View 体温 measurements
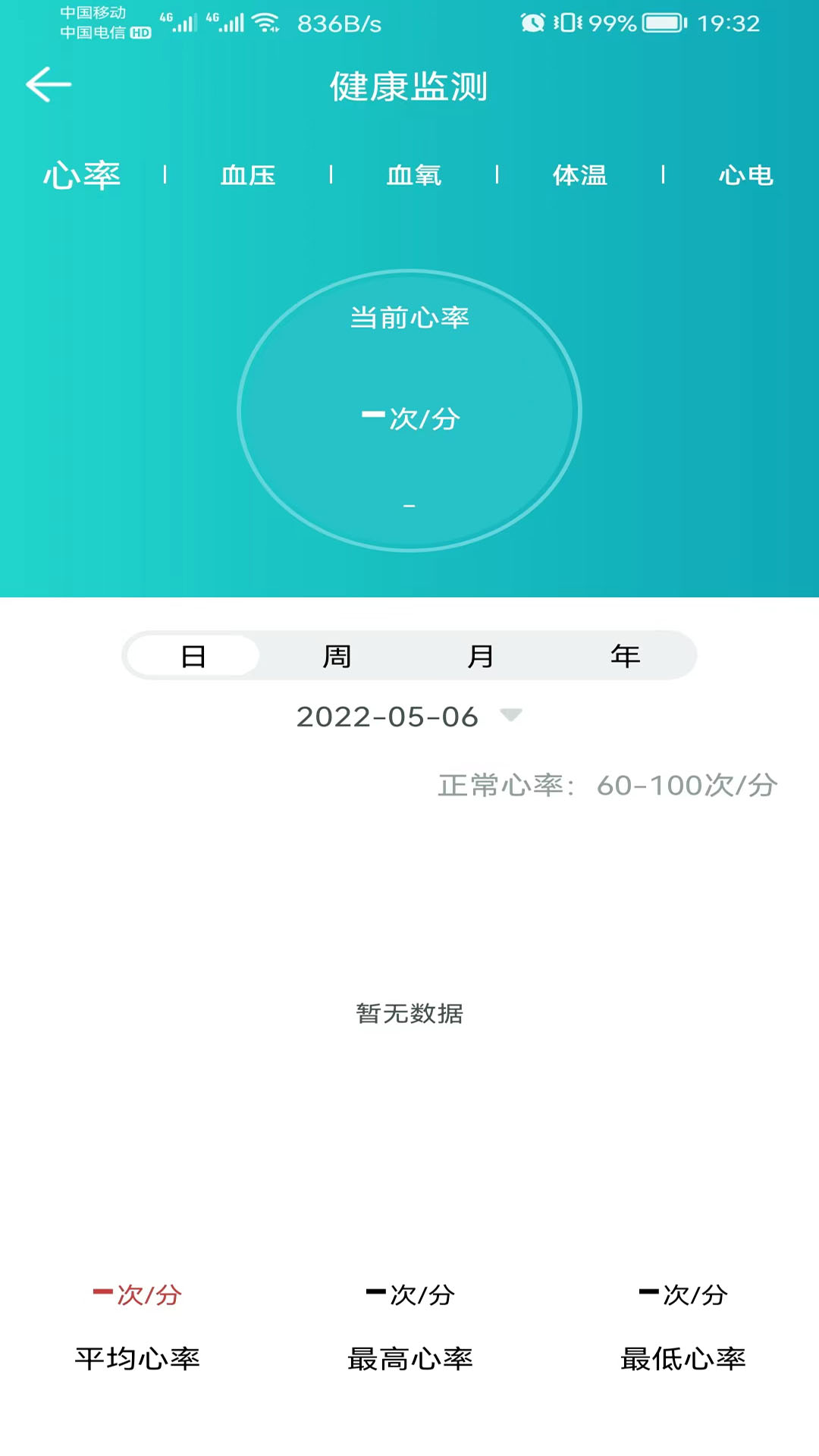This screenshot has width=819, height=1456. point(580,175)
